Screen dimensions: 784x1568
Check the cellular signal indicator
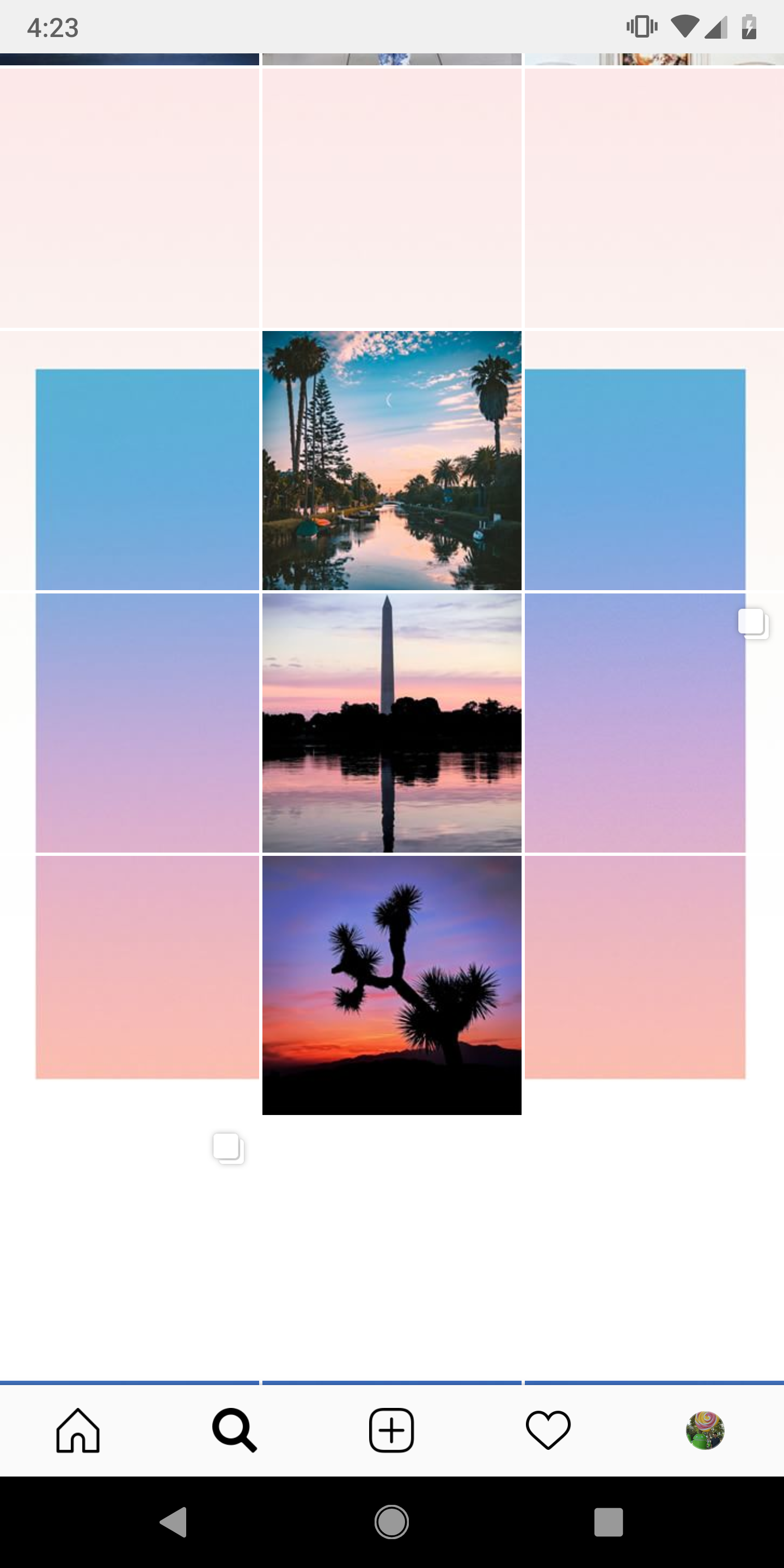715,27
